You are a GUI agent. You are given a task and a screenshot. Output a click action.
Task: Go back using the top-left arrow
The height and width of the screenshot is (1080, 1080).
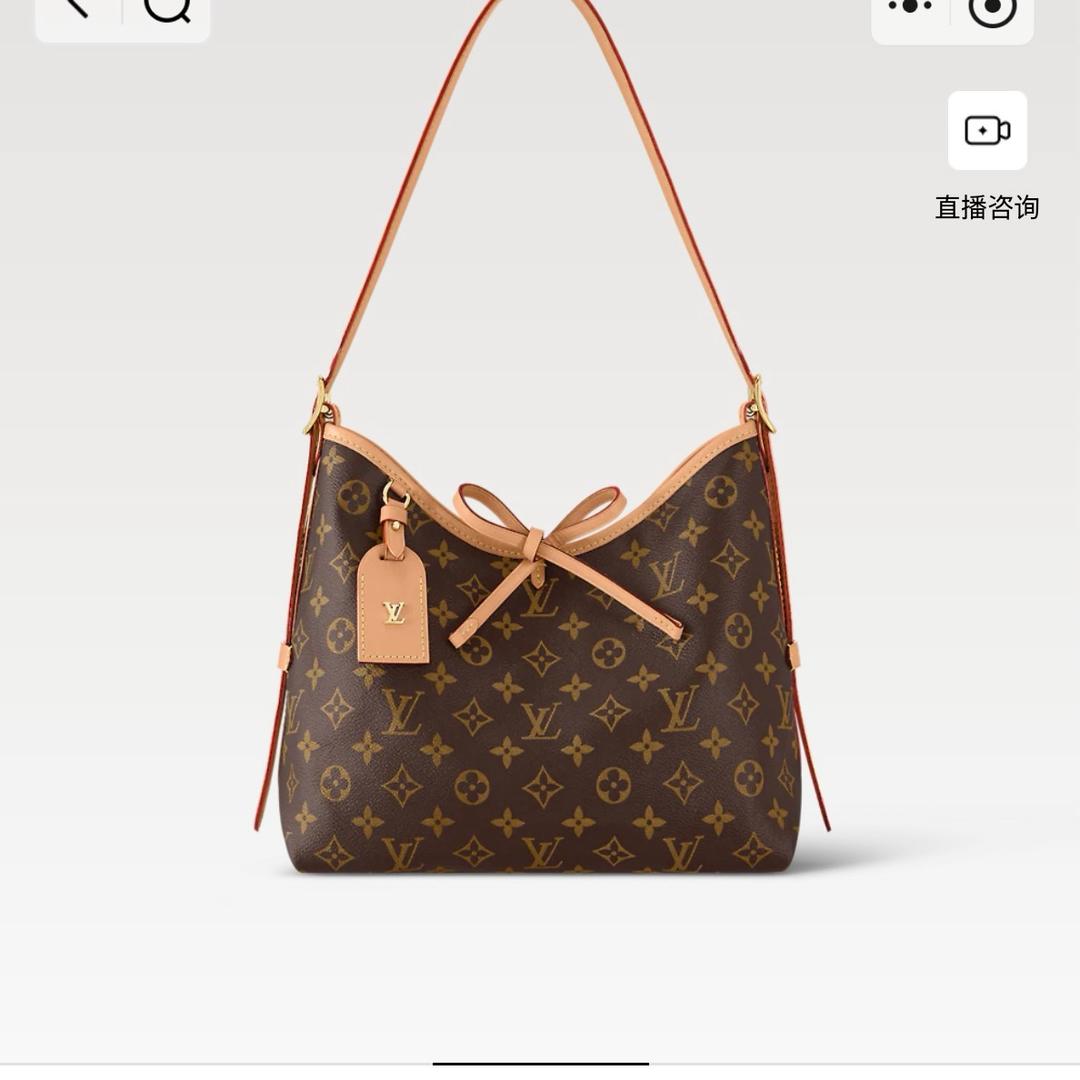77,8
